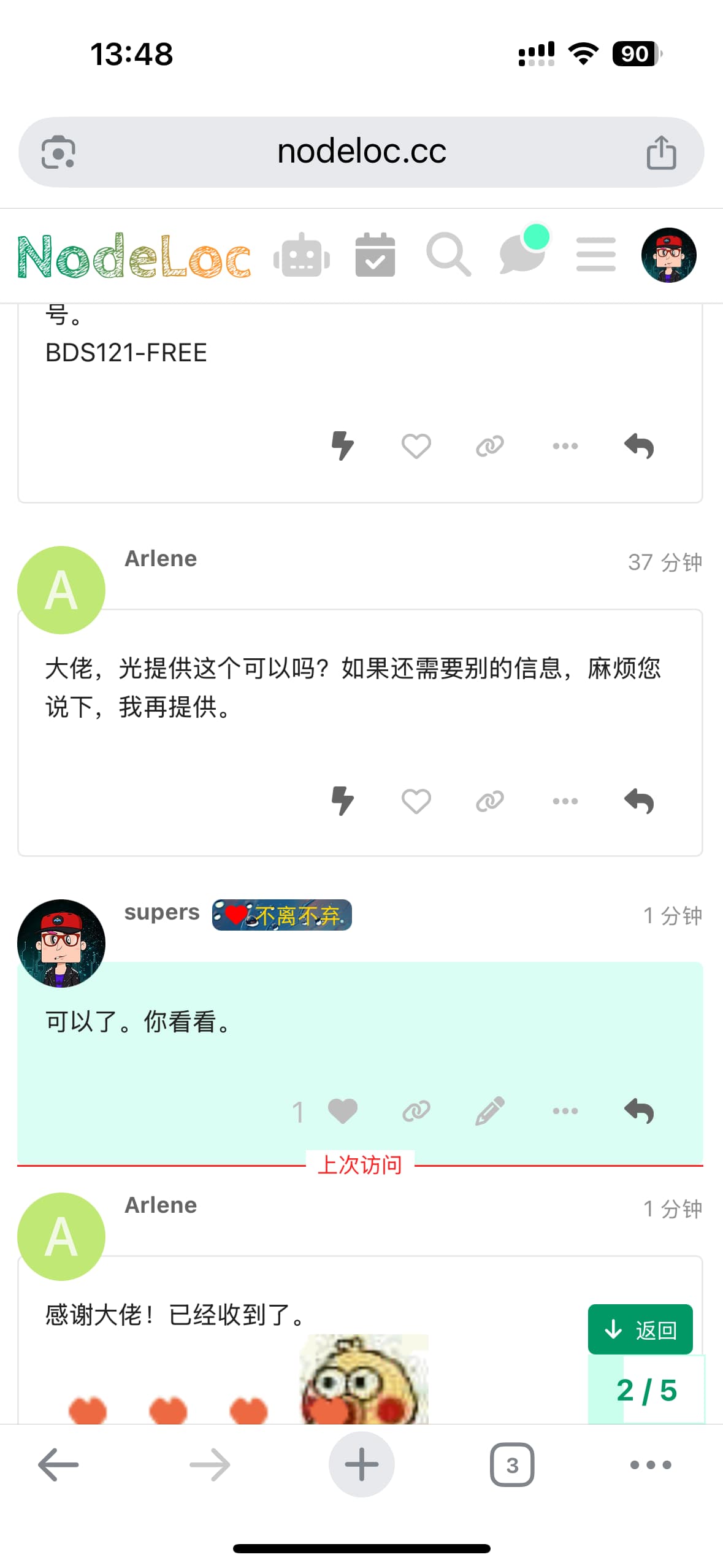Like the BDS121-FREE post
This screenshot has height=1568, width=723.
[x=416, y=446]
